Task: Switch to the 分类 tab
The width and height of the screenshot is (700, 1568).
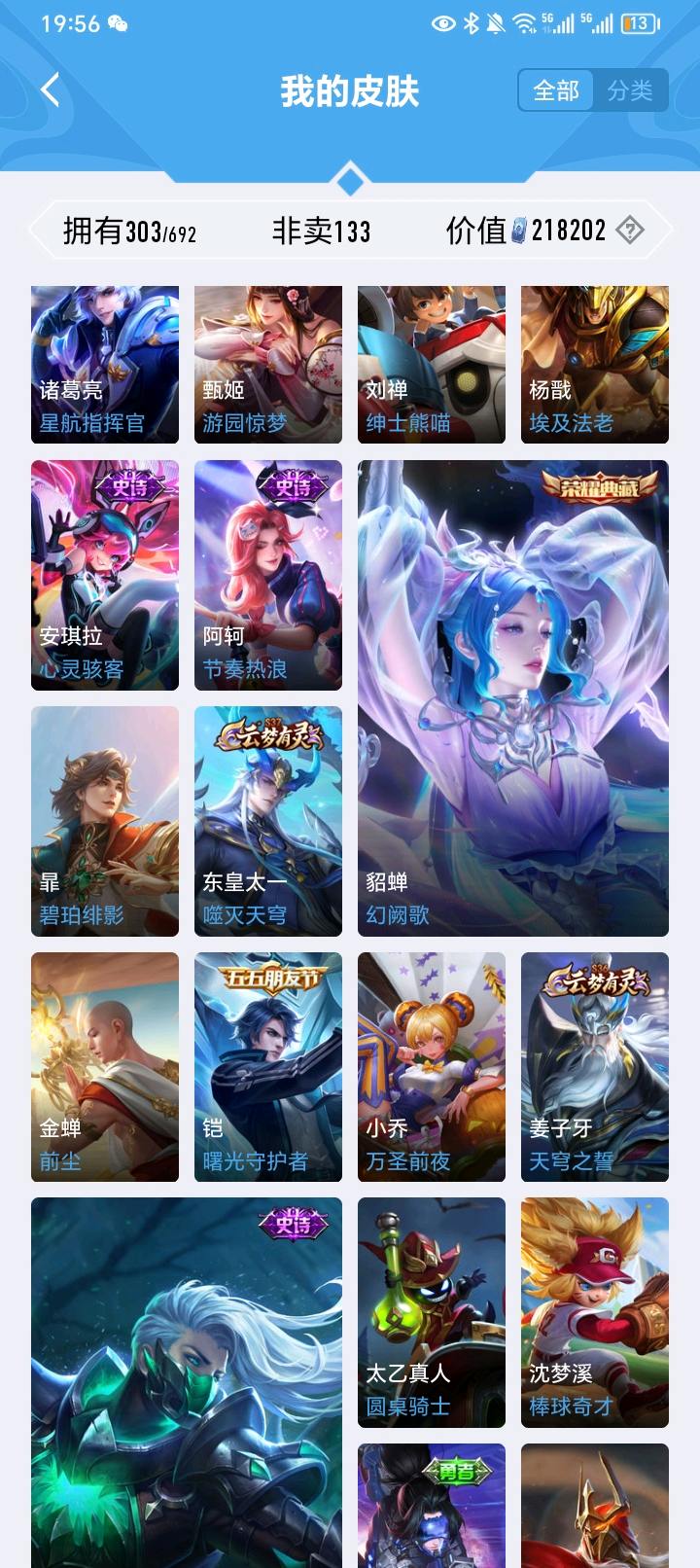Action: pos(630,90)
